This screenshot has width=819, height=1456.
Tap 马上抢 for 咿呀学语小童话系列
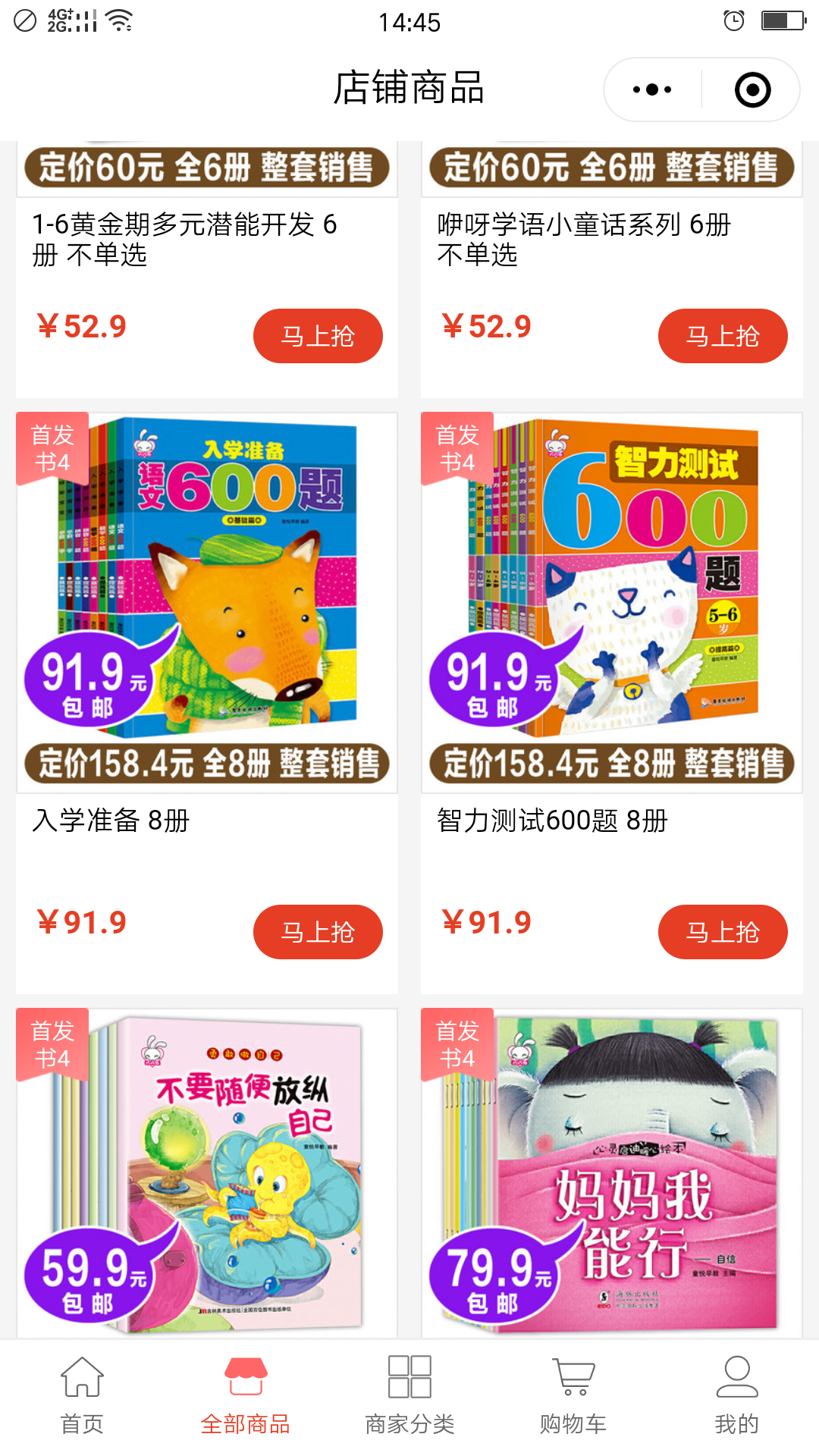tap(723, 336)
